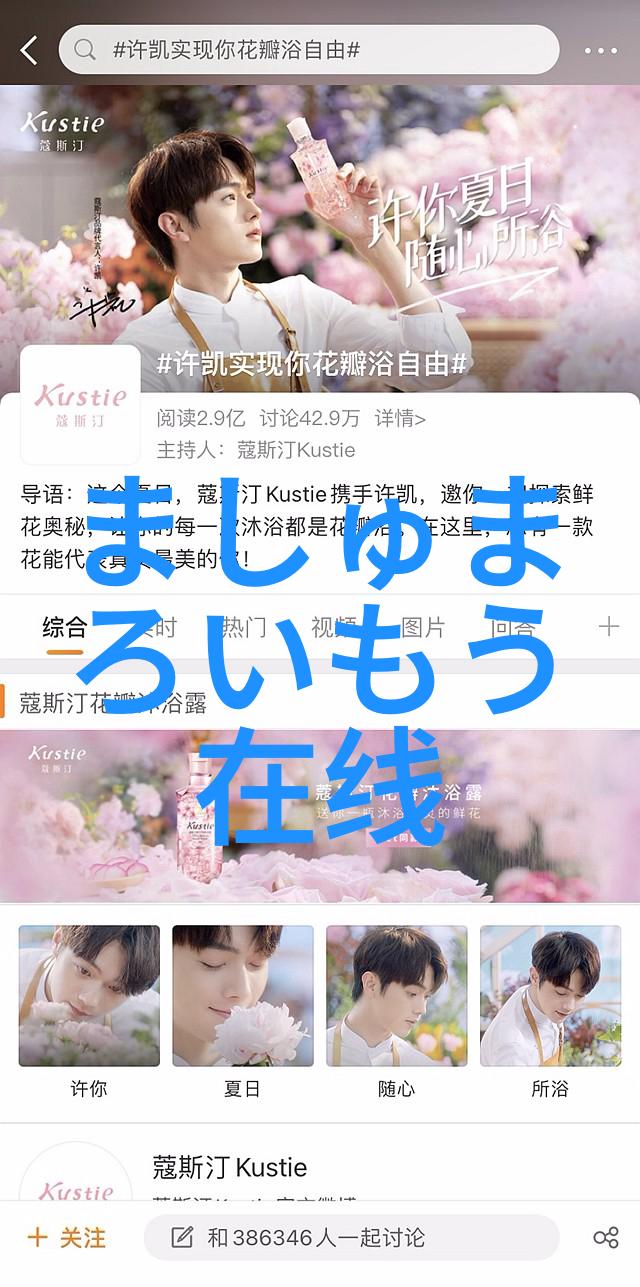This screenshot has width=640, height=1287.
Task: Tap the search box with the hashtag topic
Action: (x=308, y=50)
